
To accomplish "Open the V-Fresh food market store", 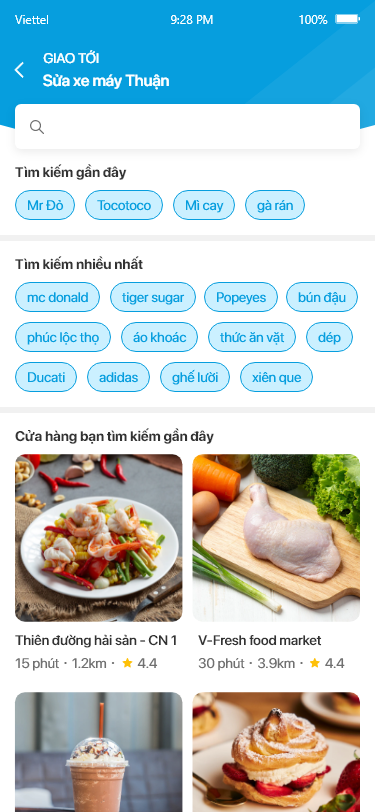I will point(276,562).
